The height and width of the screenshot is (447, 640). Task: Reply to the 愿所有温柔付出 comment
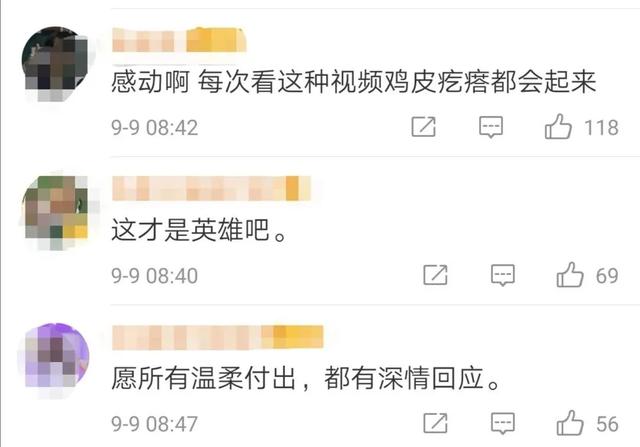pos(503,421)
